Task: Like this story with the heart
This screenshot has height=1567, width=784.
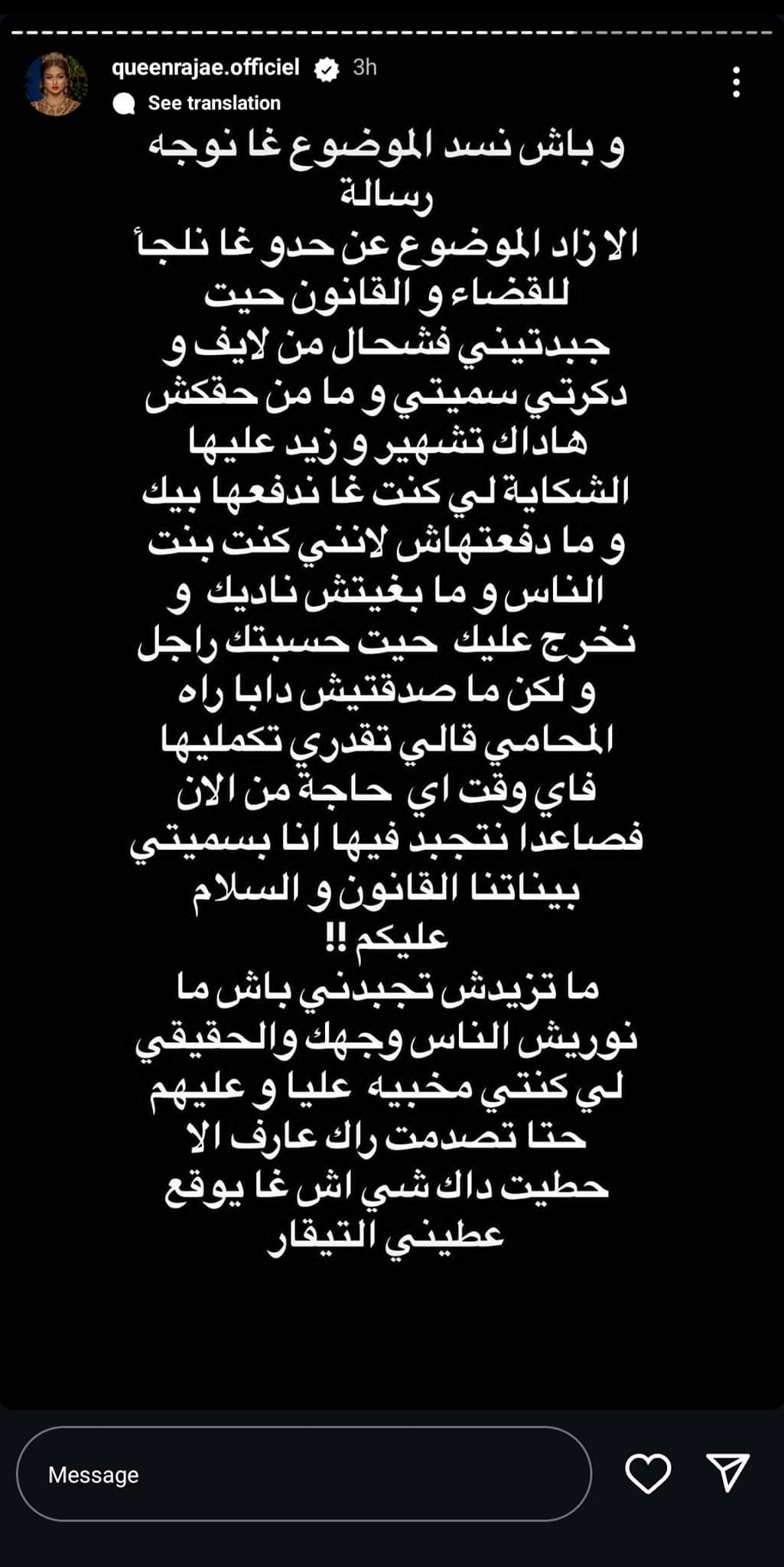Action: point(648,1473)
